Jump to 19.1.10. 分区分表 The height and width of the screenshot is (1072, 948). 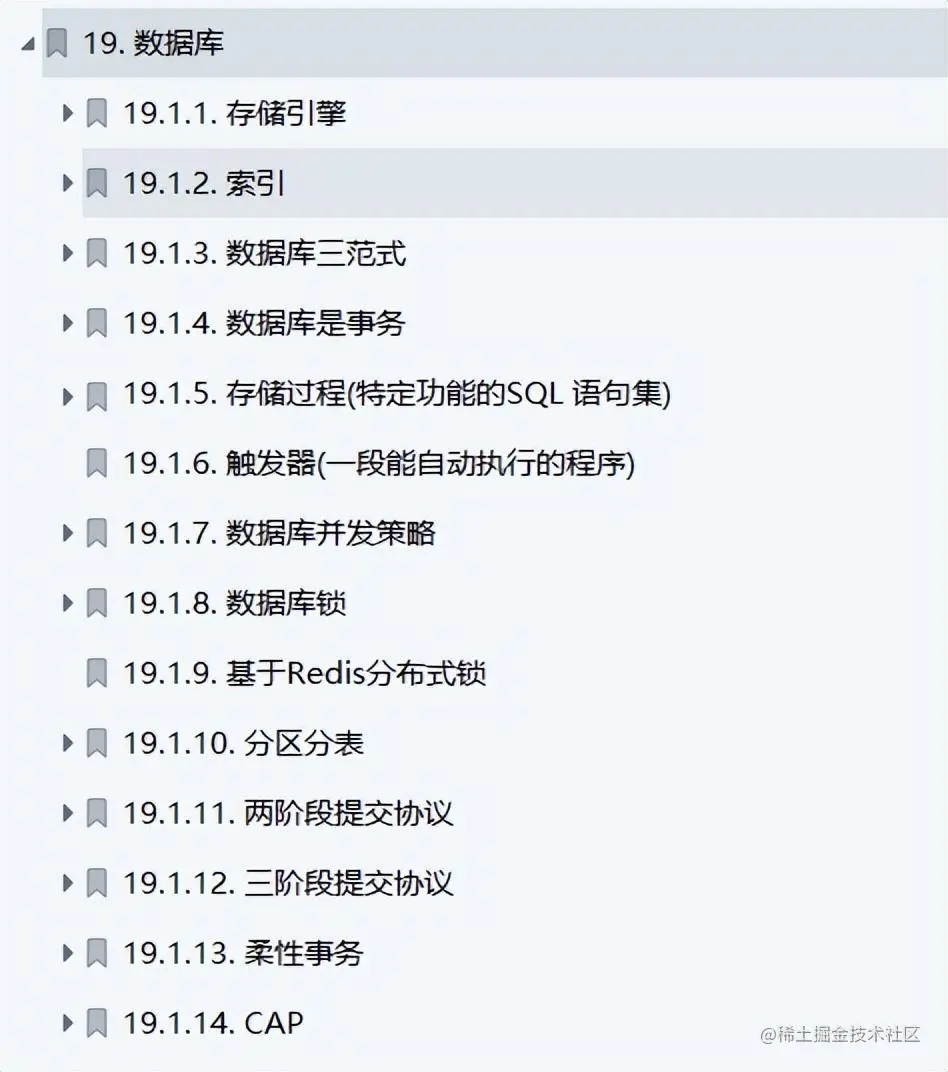coord(243,743)
